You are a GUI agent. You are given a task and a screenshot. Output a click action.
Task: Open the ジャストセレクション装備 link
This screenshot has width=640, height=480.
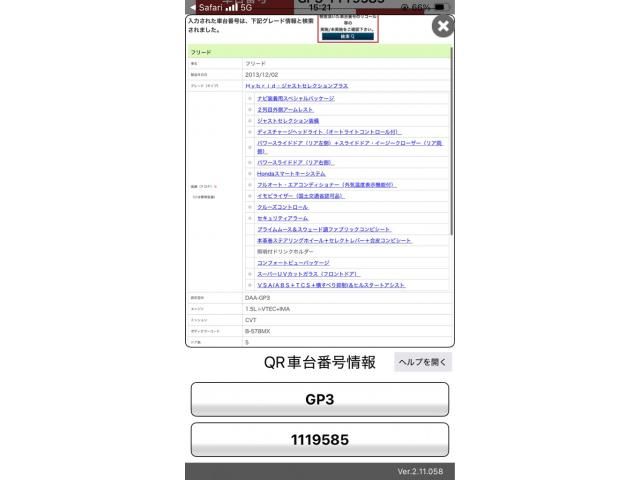point(288,120)
